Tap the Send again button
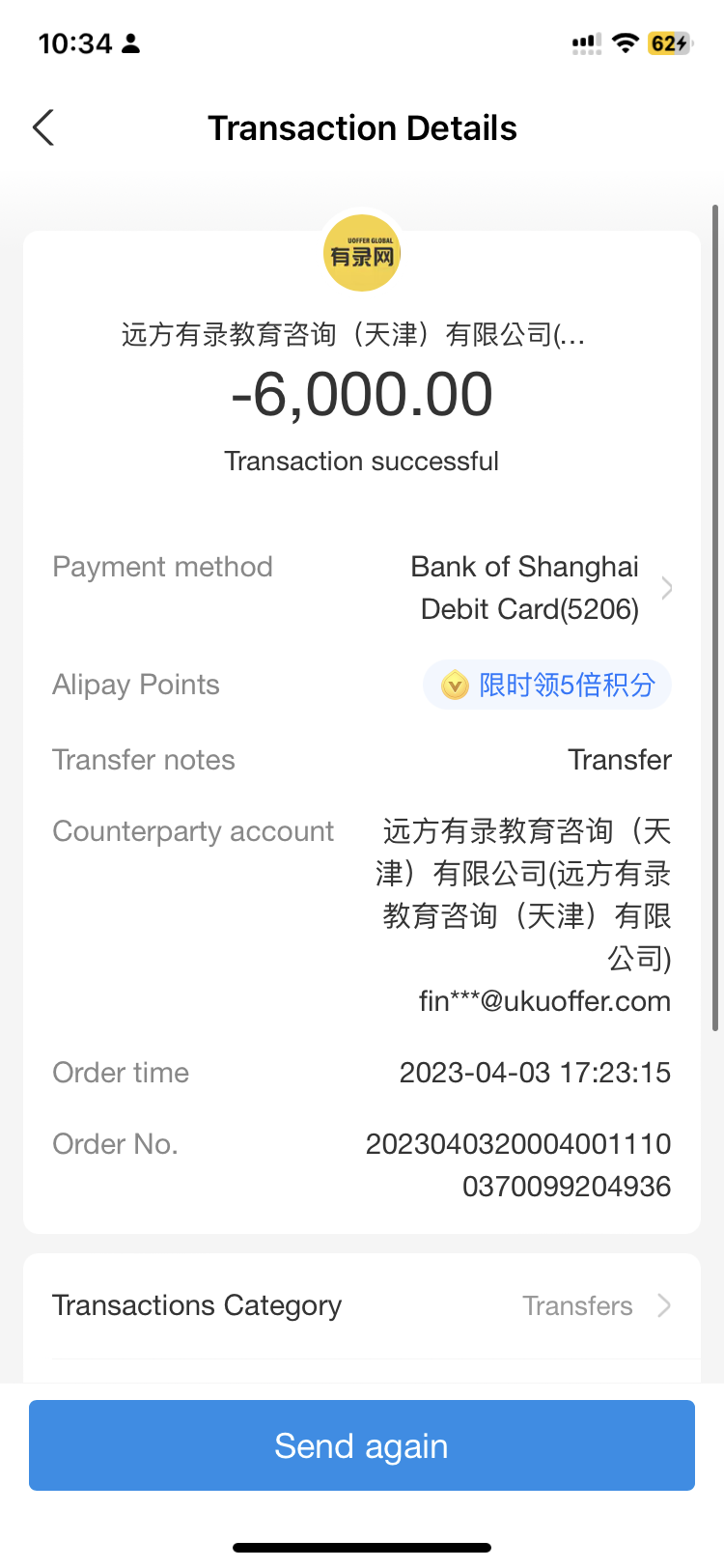The image size is (724, 1568). [362, 1445]
